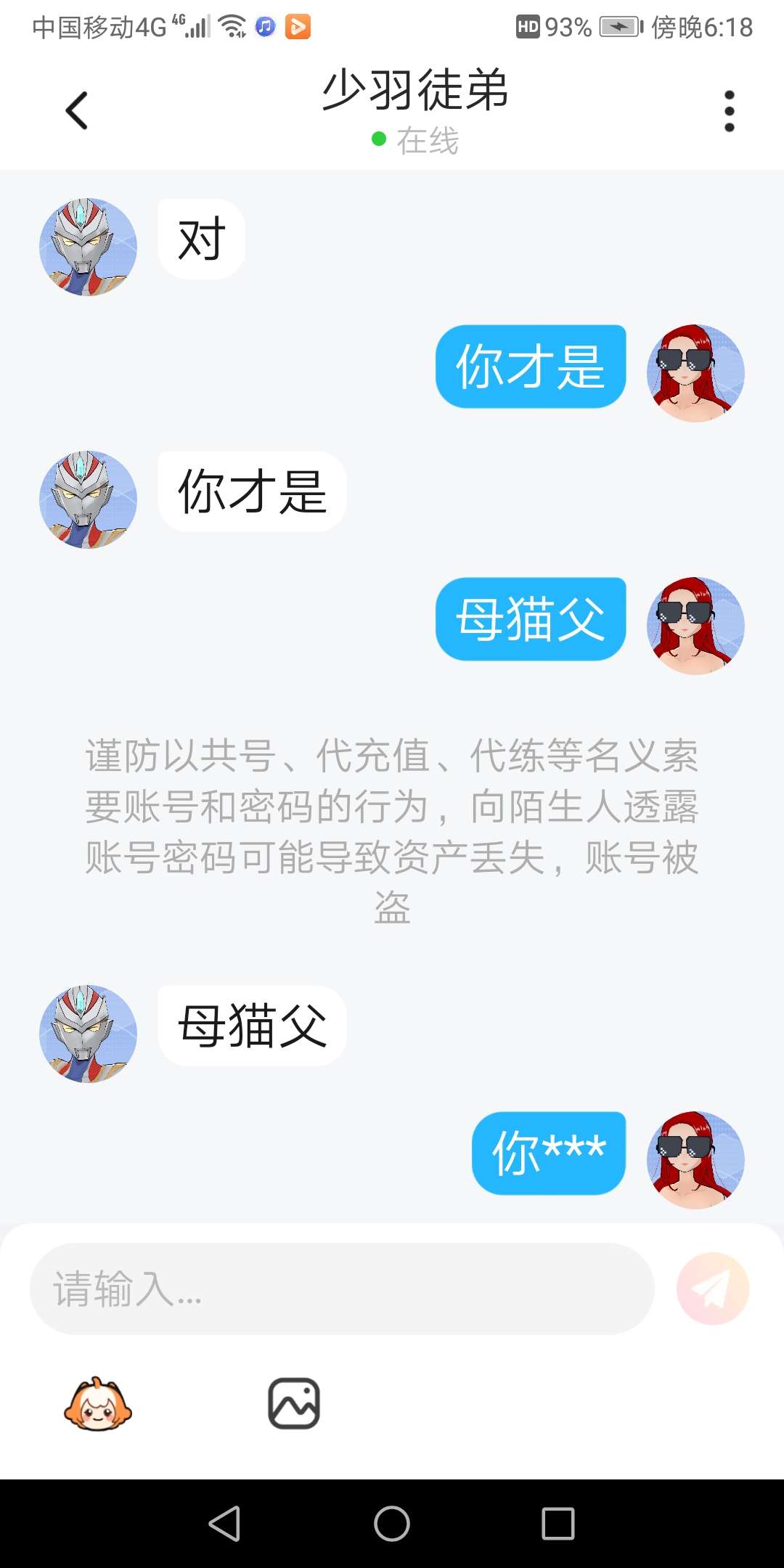Image resolution: width=784 pixels, height=1568 pixels.
Task: Attach a picture from the gallery
Action: coord(294,1404)
